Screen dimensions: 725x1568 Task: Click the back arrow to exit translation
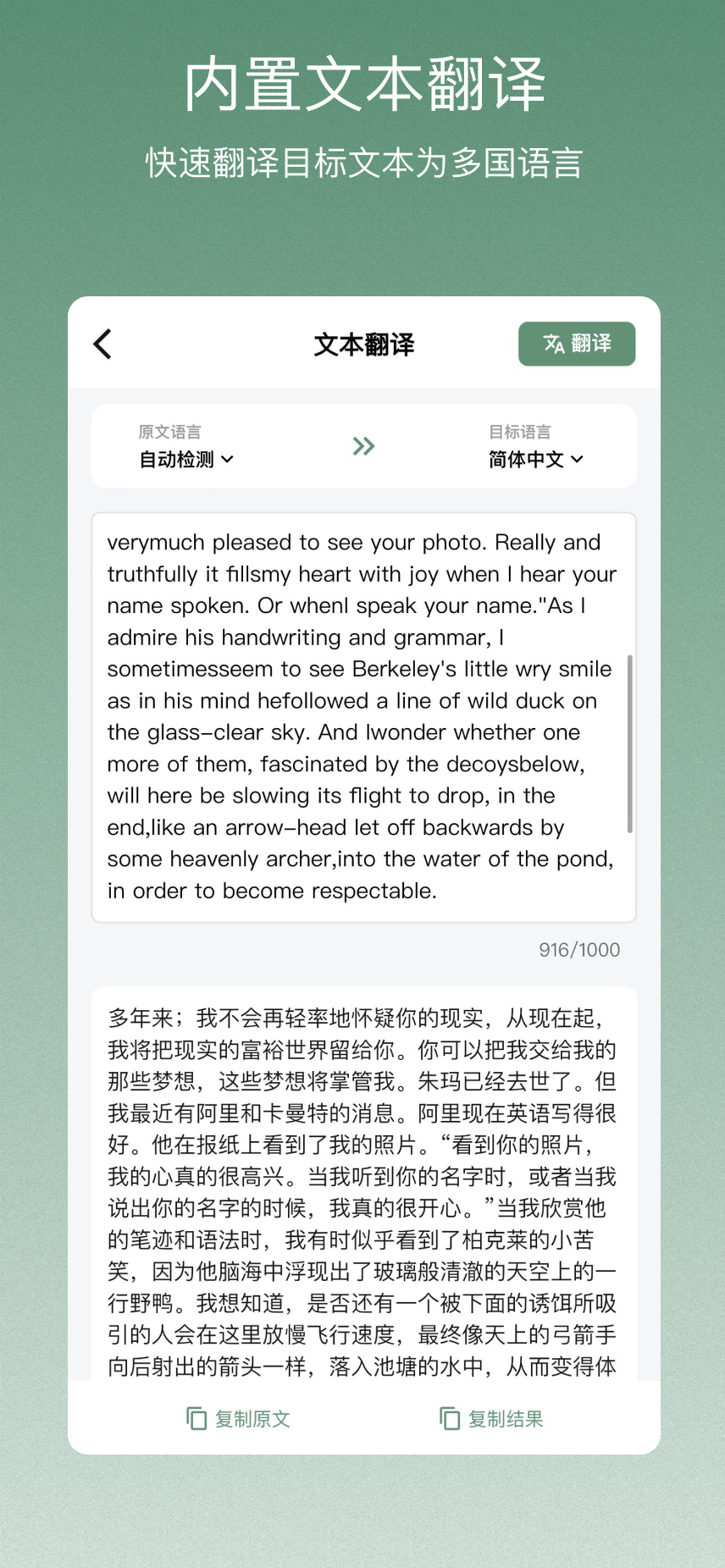pos(102,344)
